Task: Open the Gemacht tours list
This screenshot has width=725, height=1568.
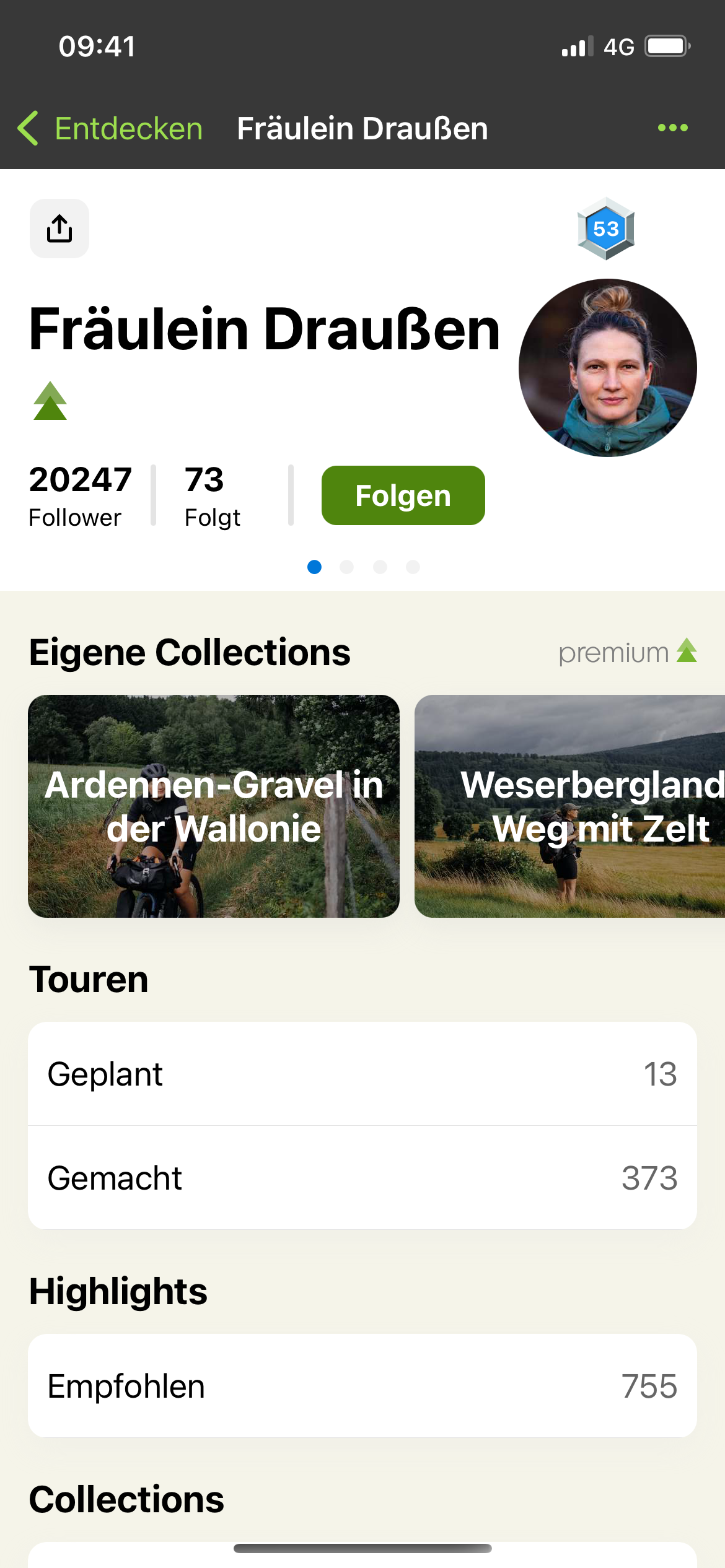Action: tap(362, 1178)
